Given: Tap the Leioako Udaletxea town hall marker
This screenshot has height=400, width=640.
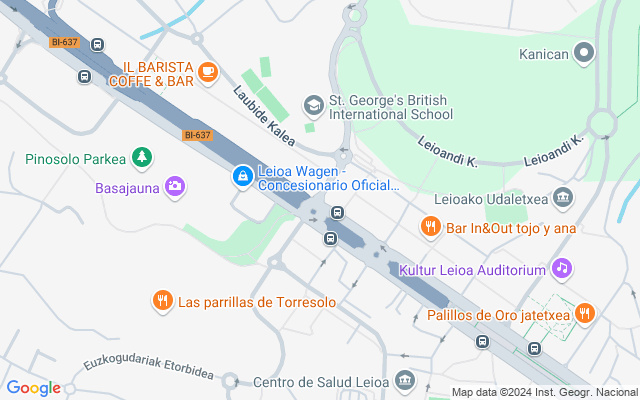Looking at the screenshot, I should [x=563, y=197].
